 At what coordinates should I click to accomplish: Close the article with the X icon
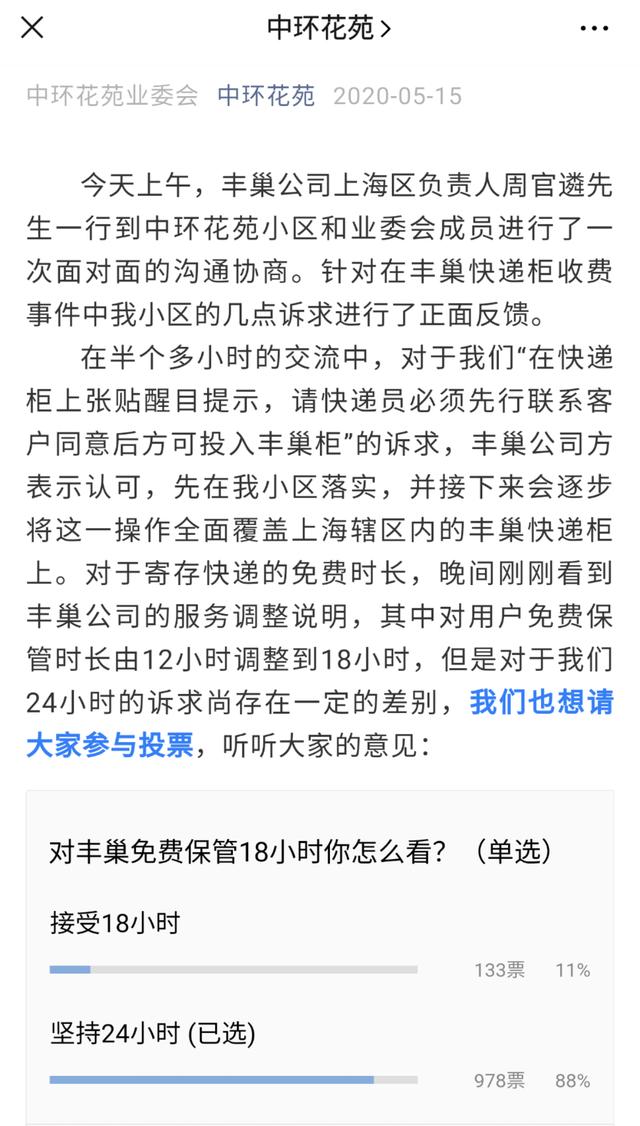coord(32,28)
